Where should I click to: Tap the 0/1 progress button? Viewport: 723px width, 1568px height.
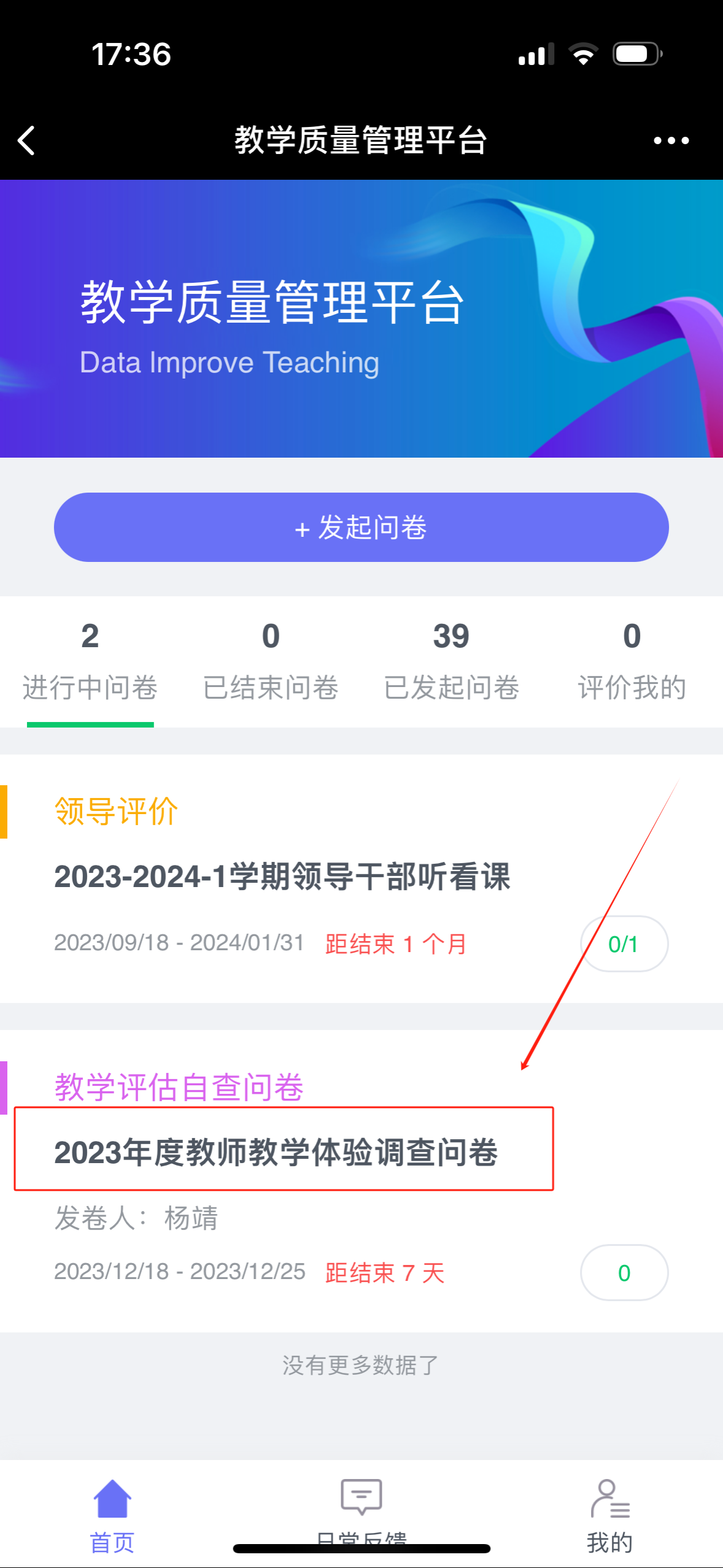[x=624, y=943]
